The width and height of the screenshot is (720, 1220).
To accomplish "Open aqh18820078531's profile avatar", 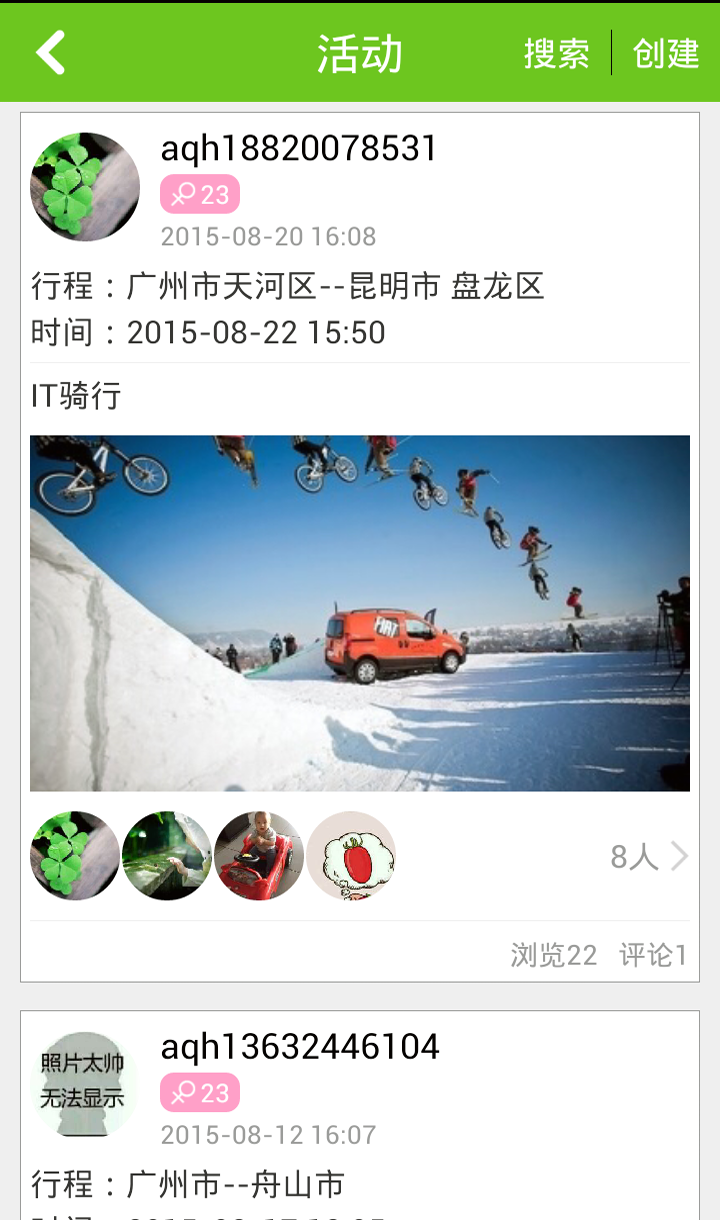I will pos(85,187).
